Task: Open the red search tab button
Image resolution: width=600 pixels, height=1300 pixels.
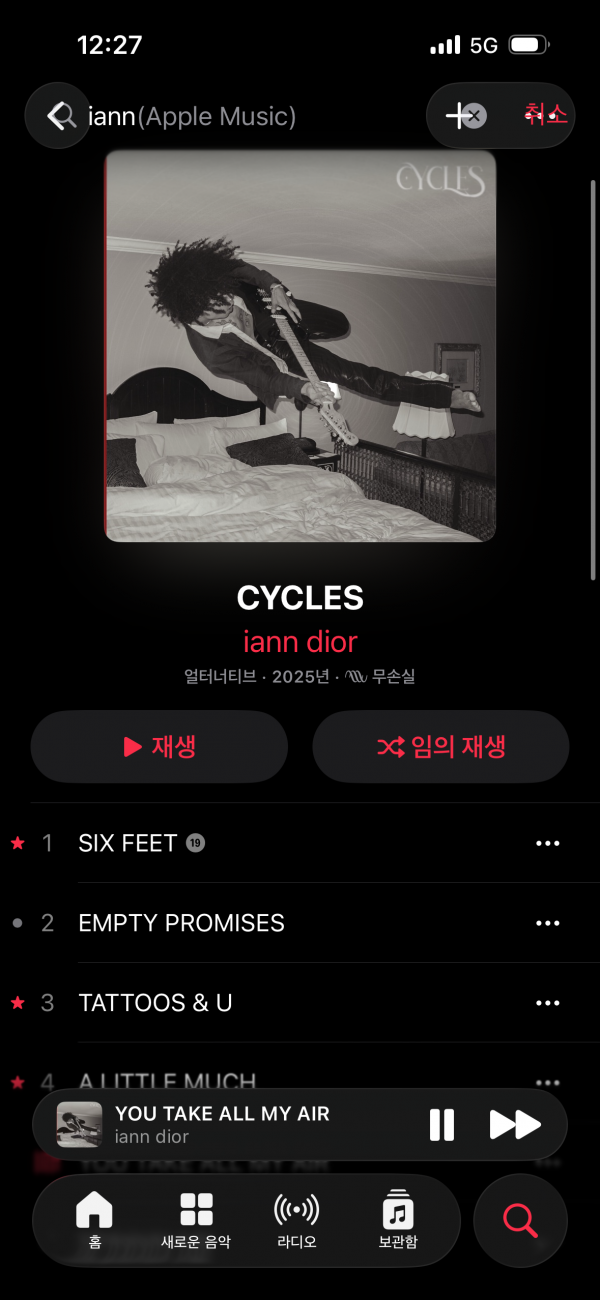Action: coord(520,1220)
